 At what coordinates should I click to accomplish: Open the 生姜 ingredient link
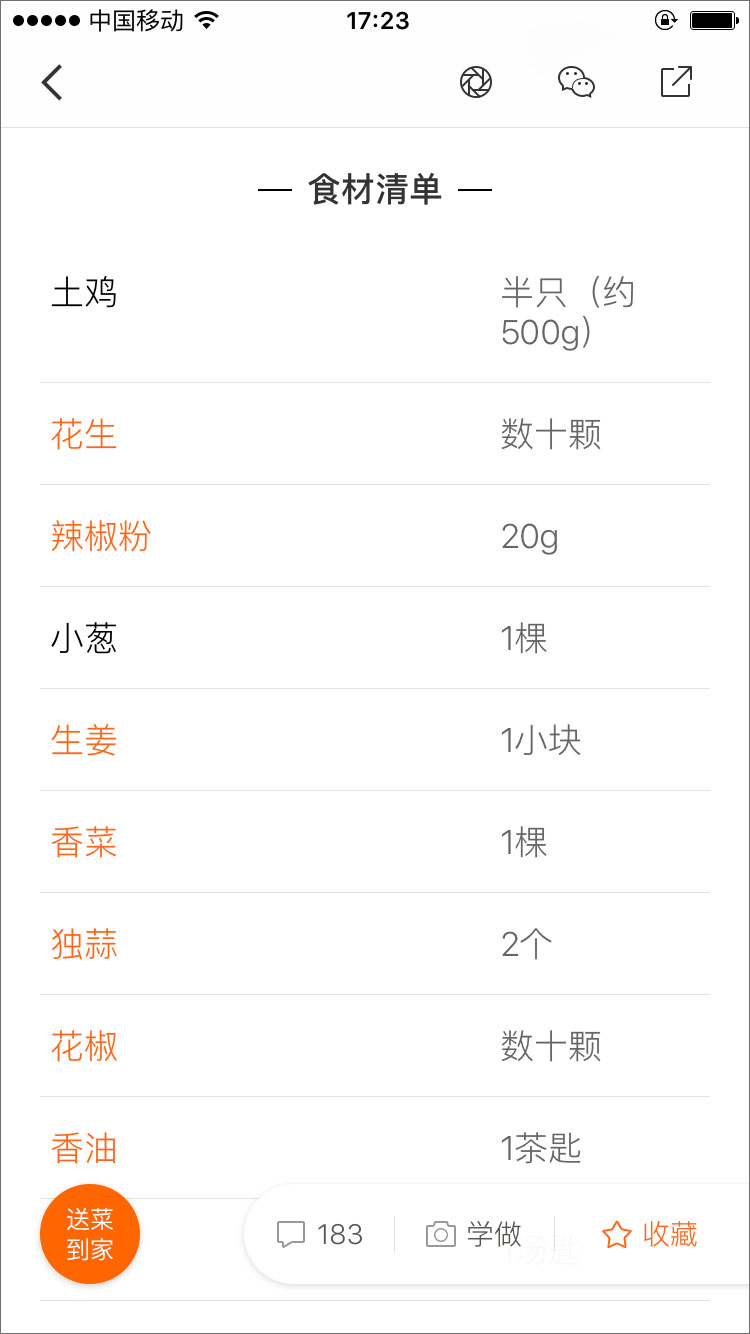[84, 741]
